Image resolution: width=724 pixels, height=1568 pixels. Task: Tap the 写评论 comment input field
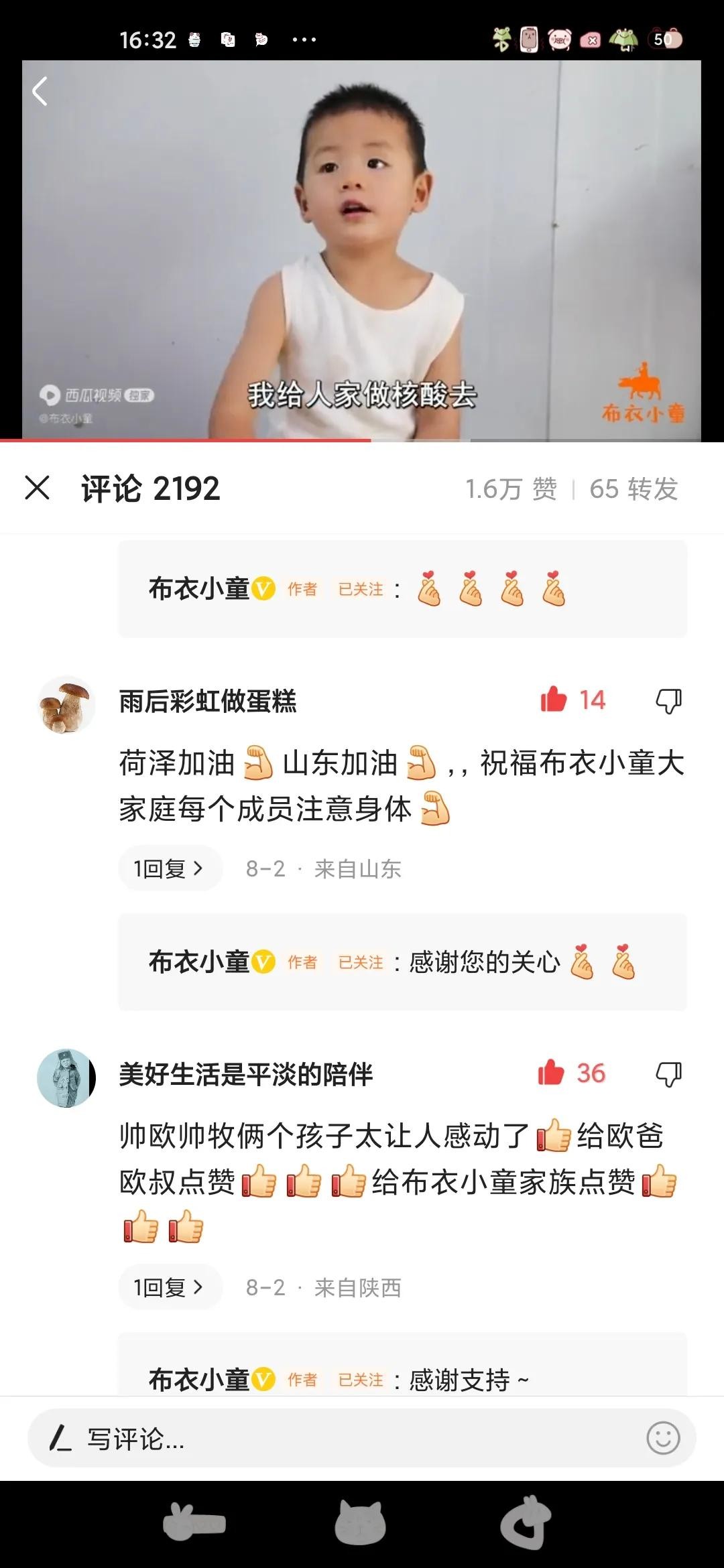tap(335, 1439)
